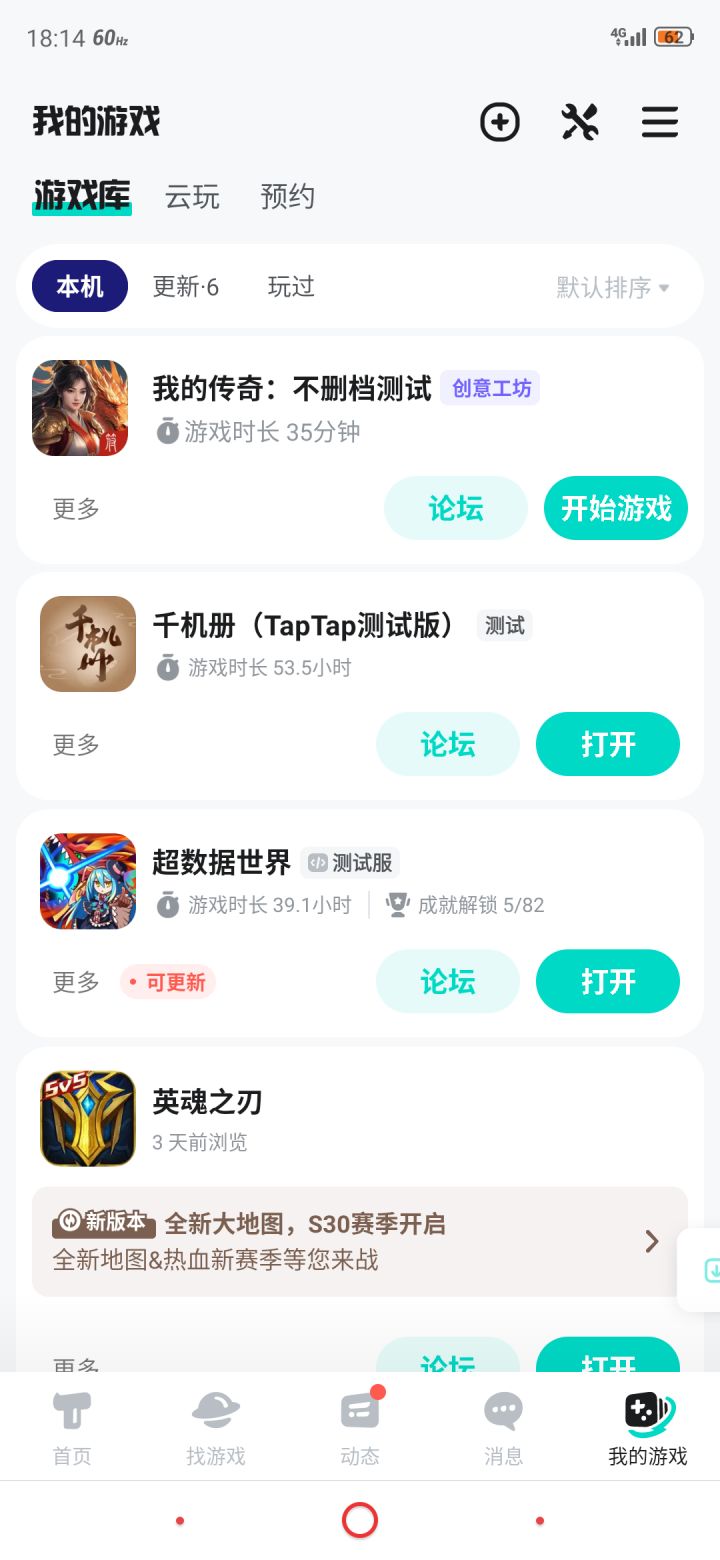This screenshot has width=720, height=1560.
Task: Launch 千机册 with the 打开 button
Action: tap(608, 744)
